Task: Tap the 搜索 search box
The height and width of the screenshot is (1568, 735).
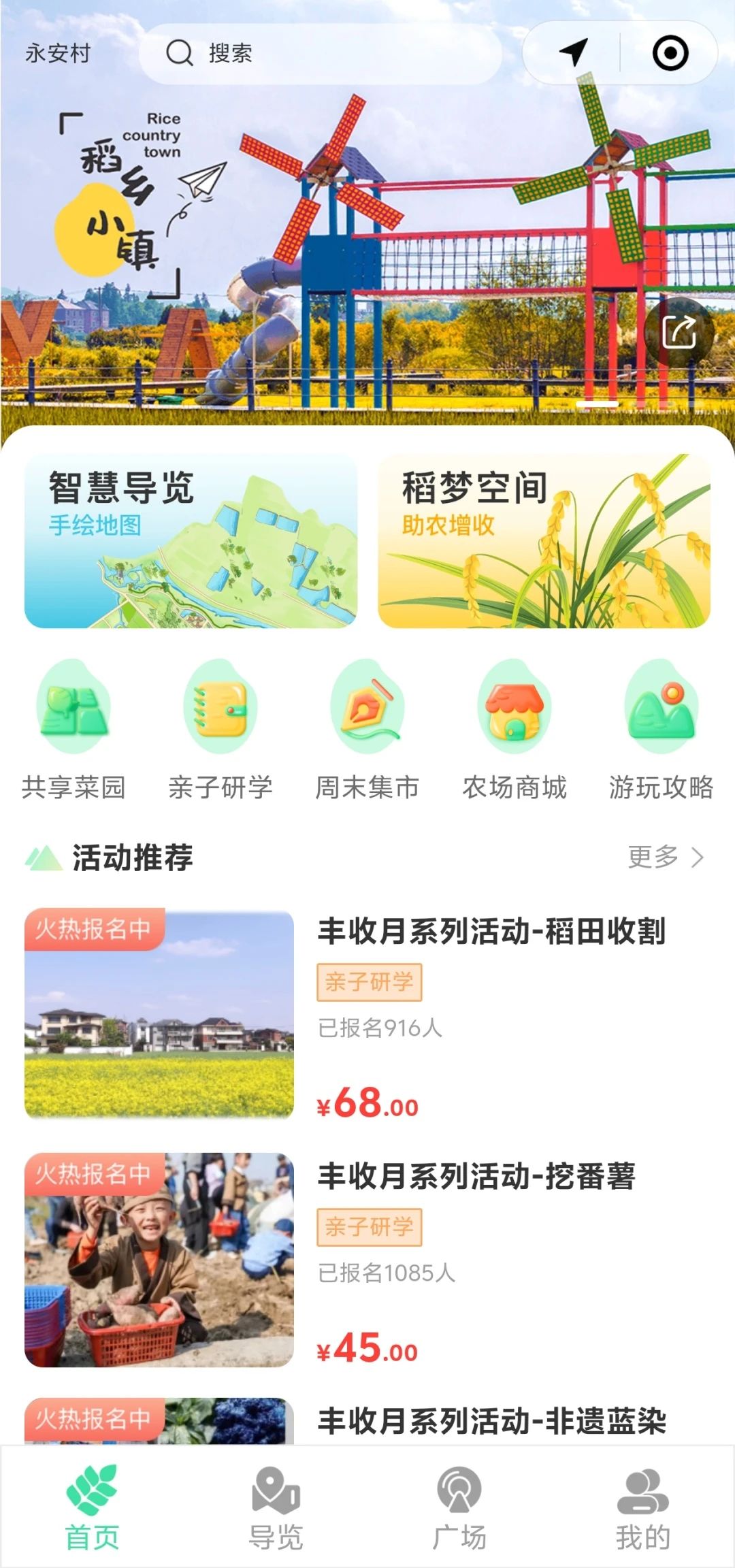Action: 320,53
